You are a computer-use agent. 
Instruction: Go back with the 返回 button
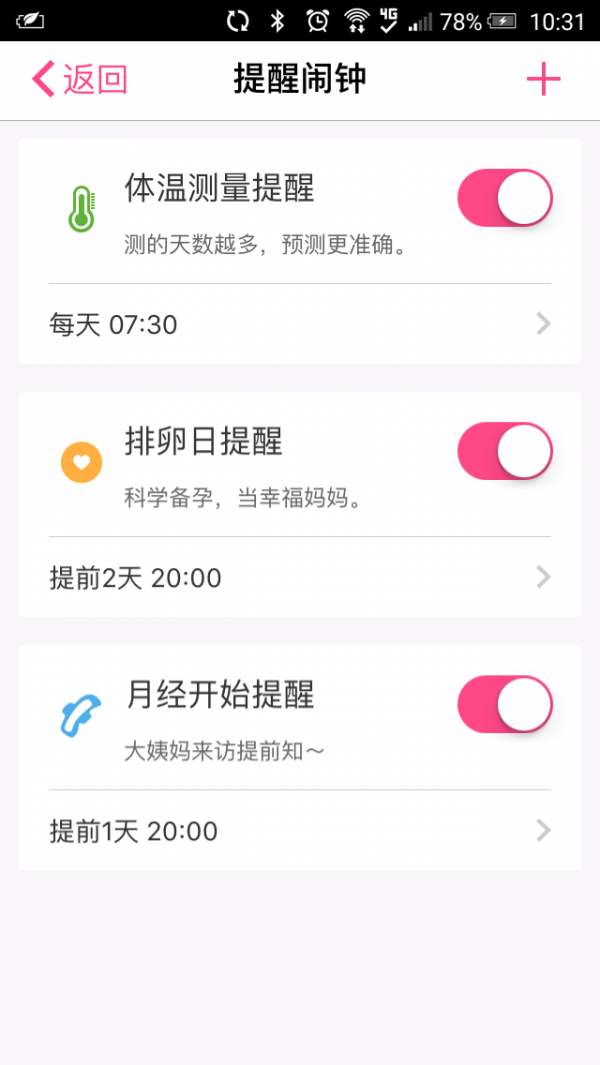click(x=80, y=80)
